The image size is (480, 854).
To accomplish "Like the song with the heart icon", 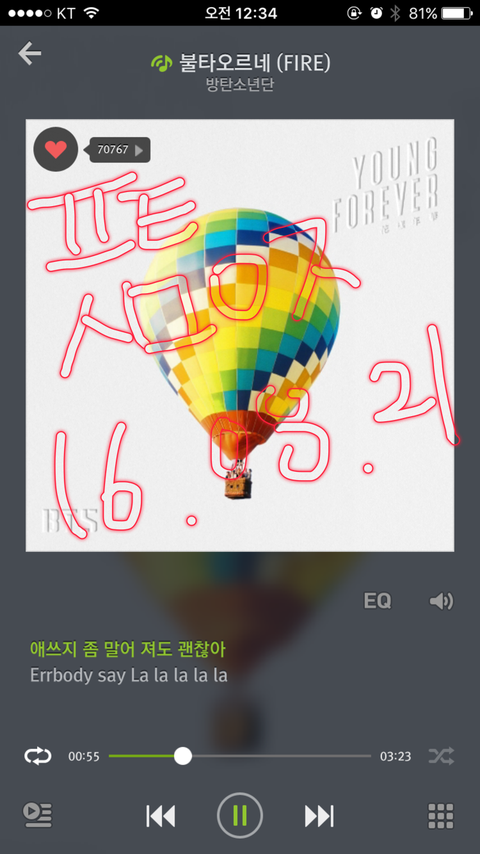I will click(x=56, y=149).
